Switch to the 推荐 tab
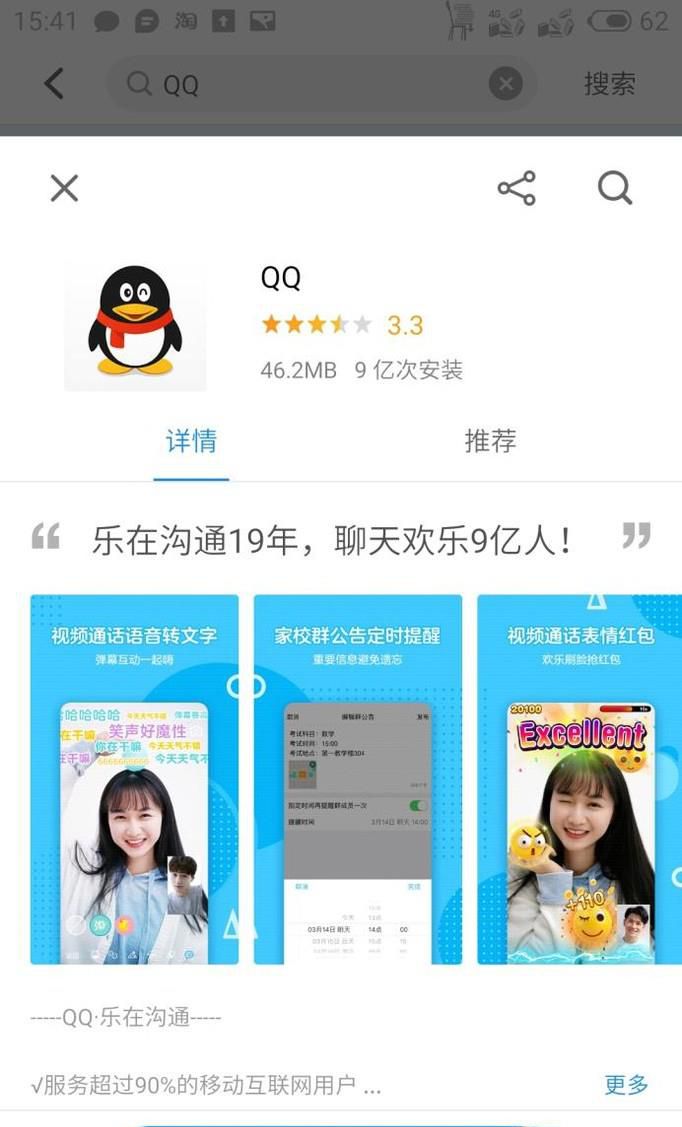Image resolution: width=682 pixels, height=1127 pixels. point(490,441)
